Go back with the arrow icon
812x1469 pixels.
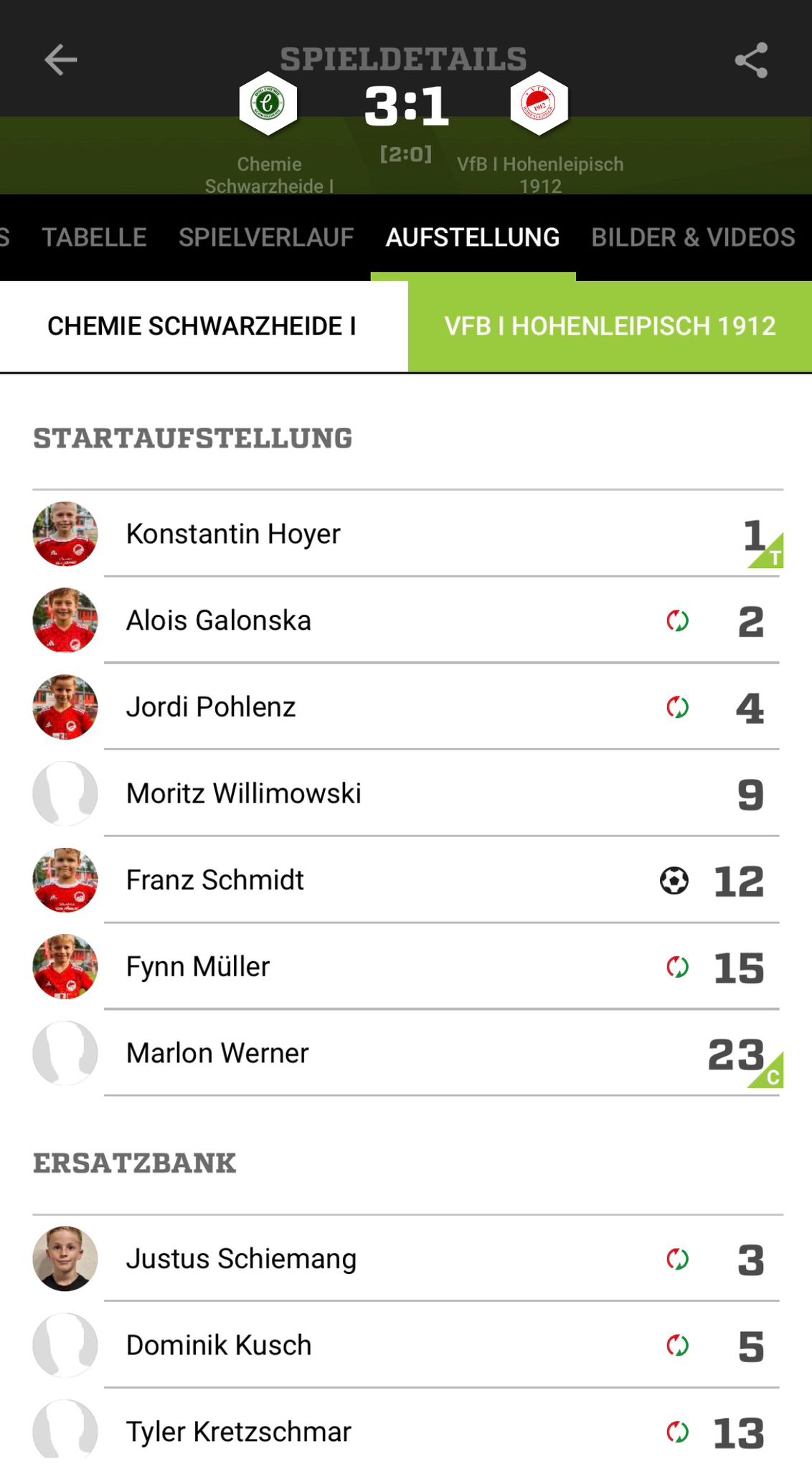click(61, 60)
